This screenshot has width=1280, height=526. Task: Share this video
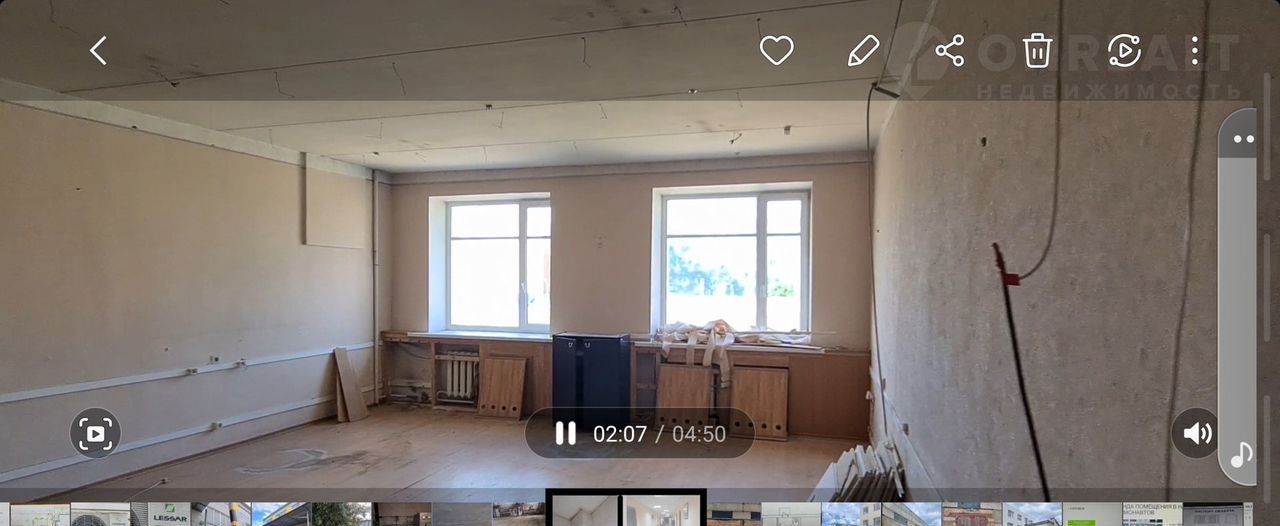pyautogui.click(x=949, y=51)
